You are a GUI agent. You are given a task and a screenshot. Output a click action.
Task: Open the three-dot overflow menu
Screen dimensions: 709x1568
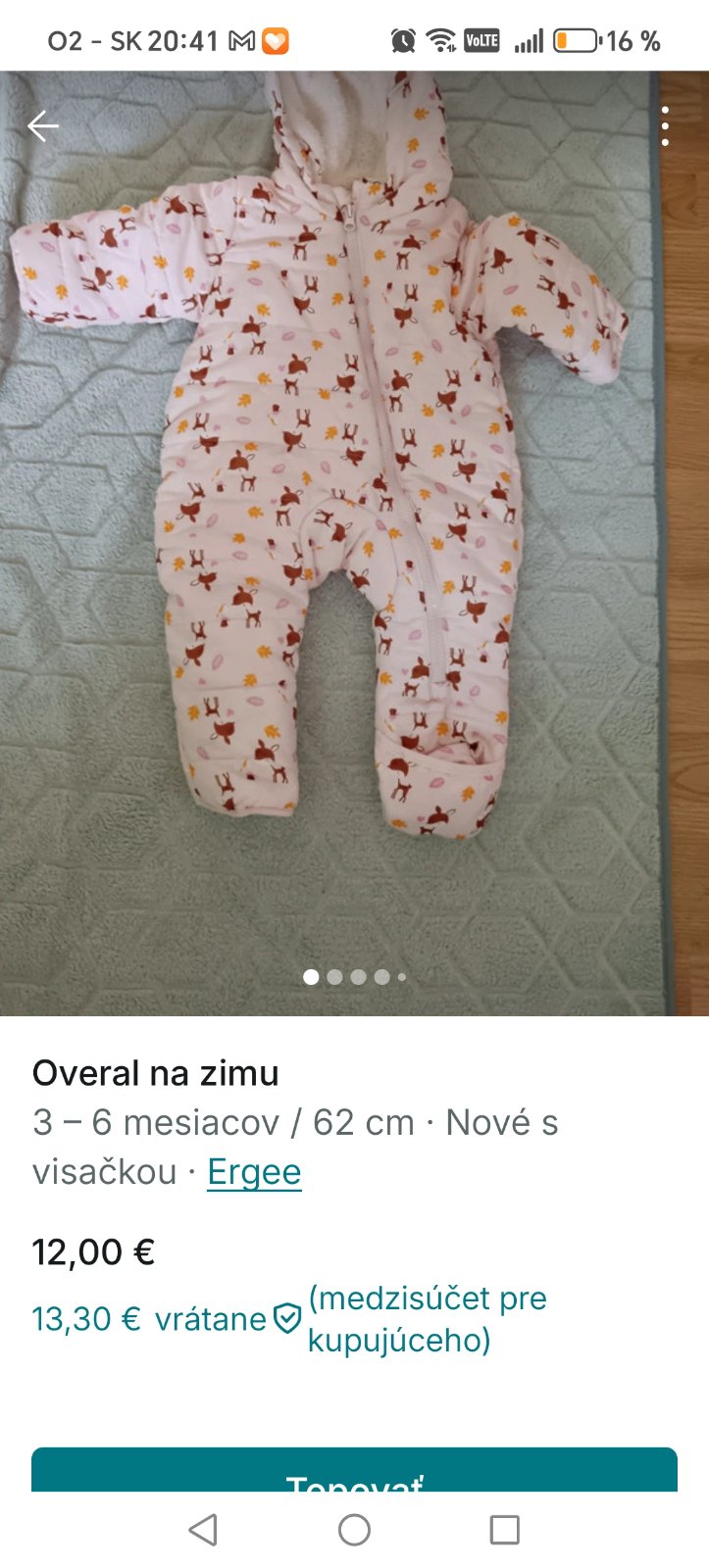point(665,126)
